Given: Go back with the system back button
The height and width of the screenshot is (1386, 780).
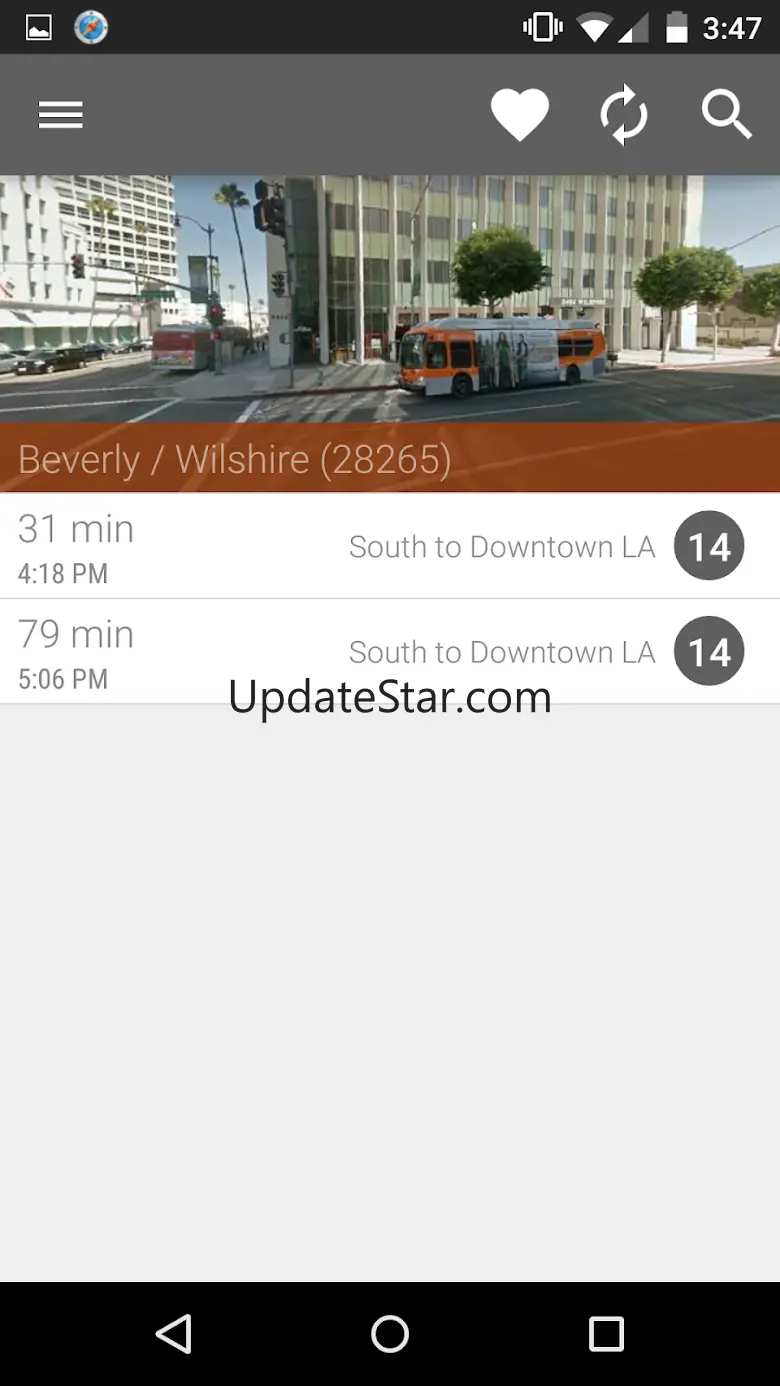Looking at the screenshot, I should tap(174, 1334).
